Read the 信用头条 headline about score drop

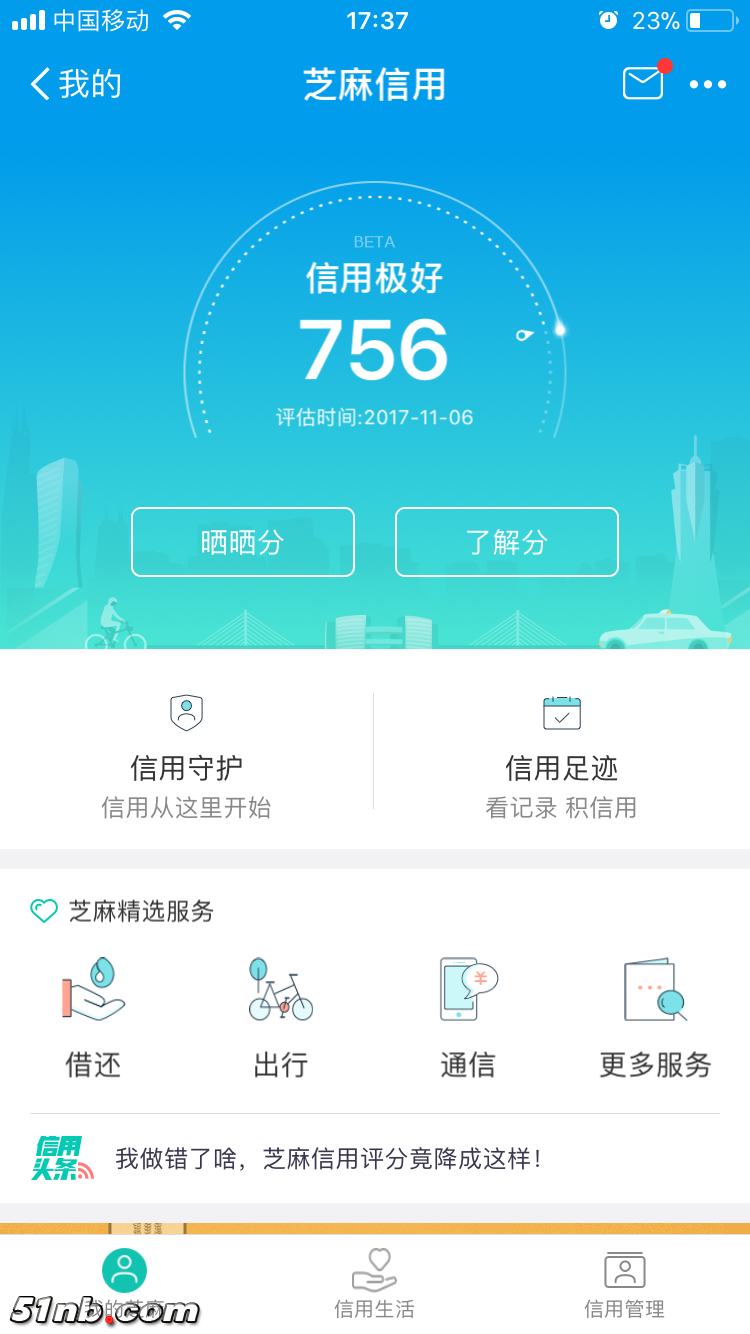tap(328, 1159)
